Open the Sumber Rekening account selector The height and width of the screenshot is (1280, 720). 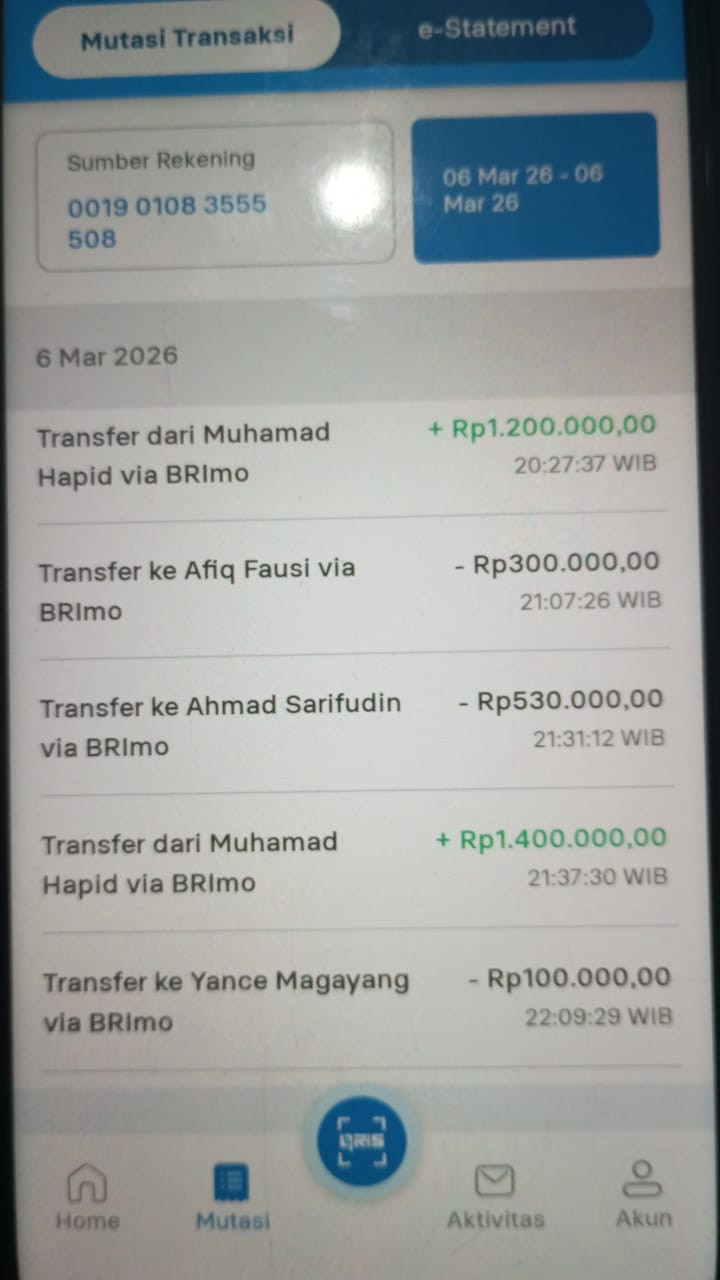(215, 197)
